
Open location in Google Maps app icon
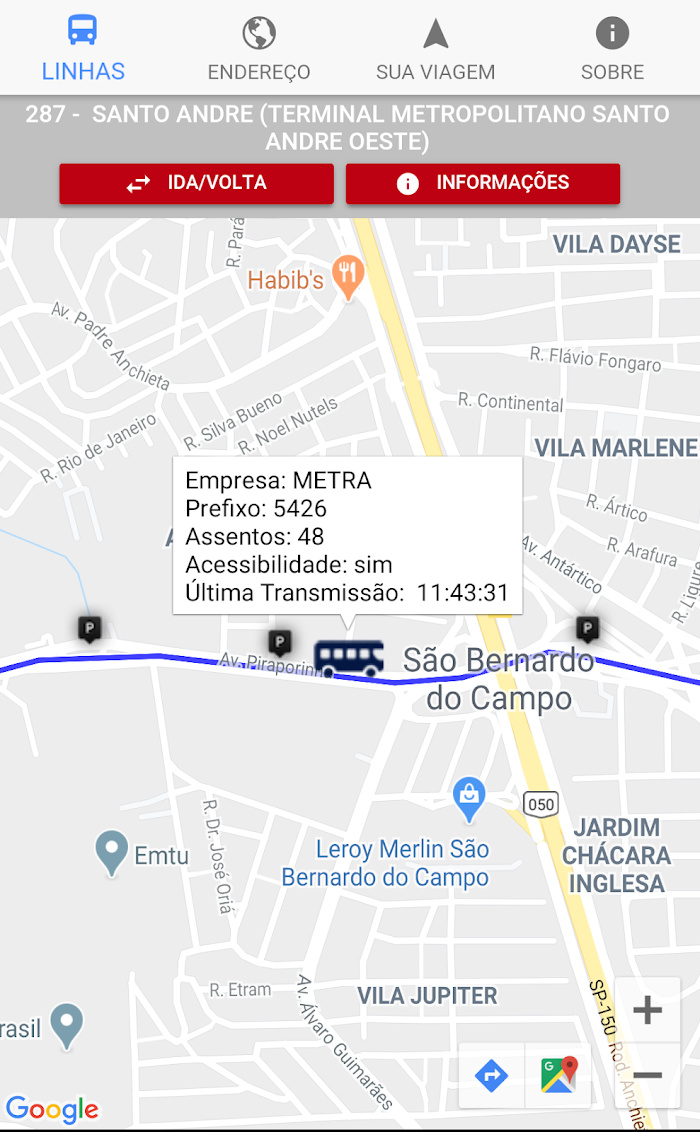point(559,1076)
